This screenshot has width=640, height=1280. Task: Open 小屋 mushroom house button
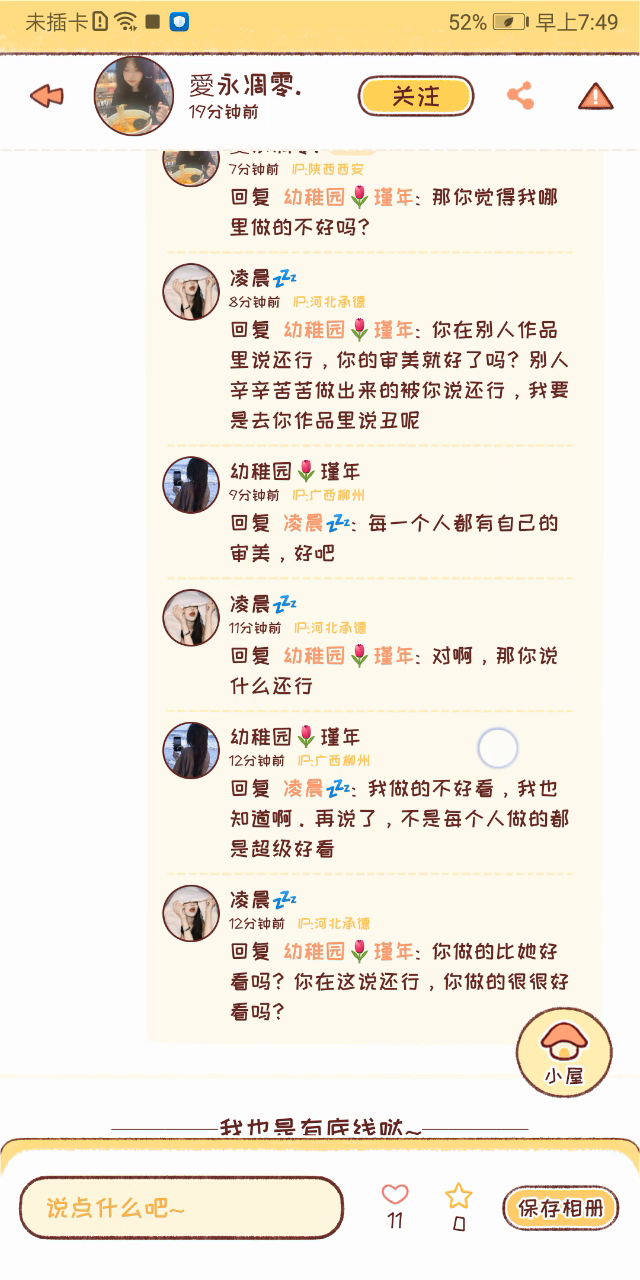pos(564,1052)
